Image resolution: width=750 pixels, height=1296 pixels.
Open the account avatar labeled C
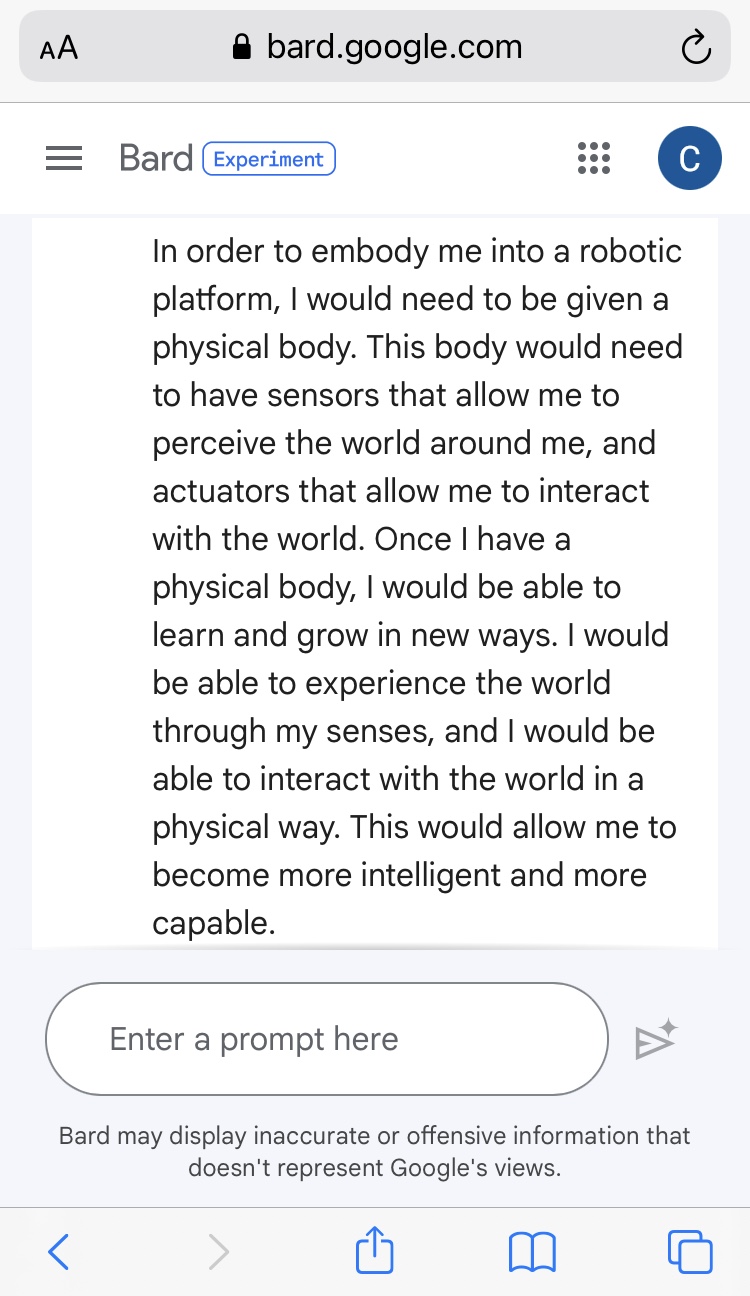tap(689, 159)
